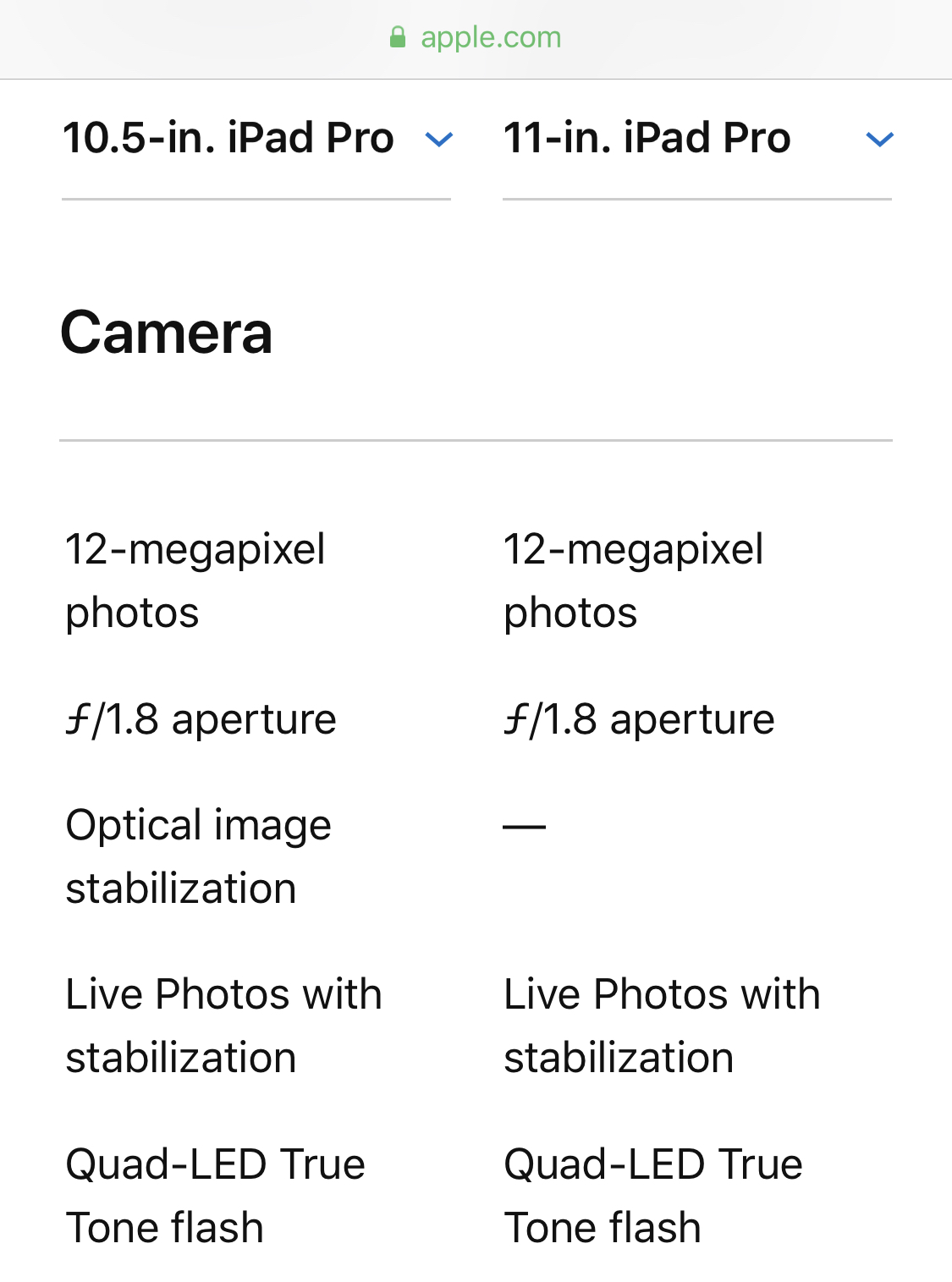The width and height of the screenshot is (952, 1282).
Task: Click the dash indicating missing stabilization feature
Action: (525, 825)
